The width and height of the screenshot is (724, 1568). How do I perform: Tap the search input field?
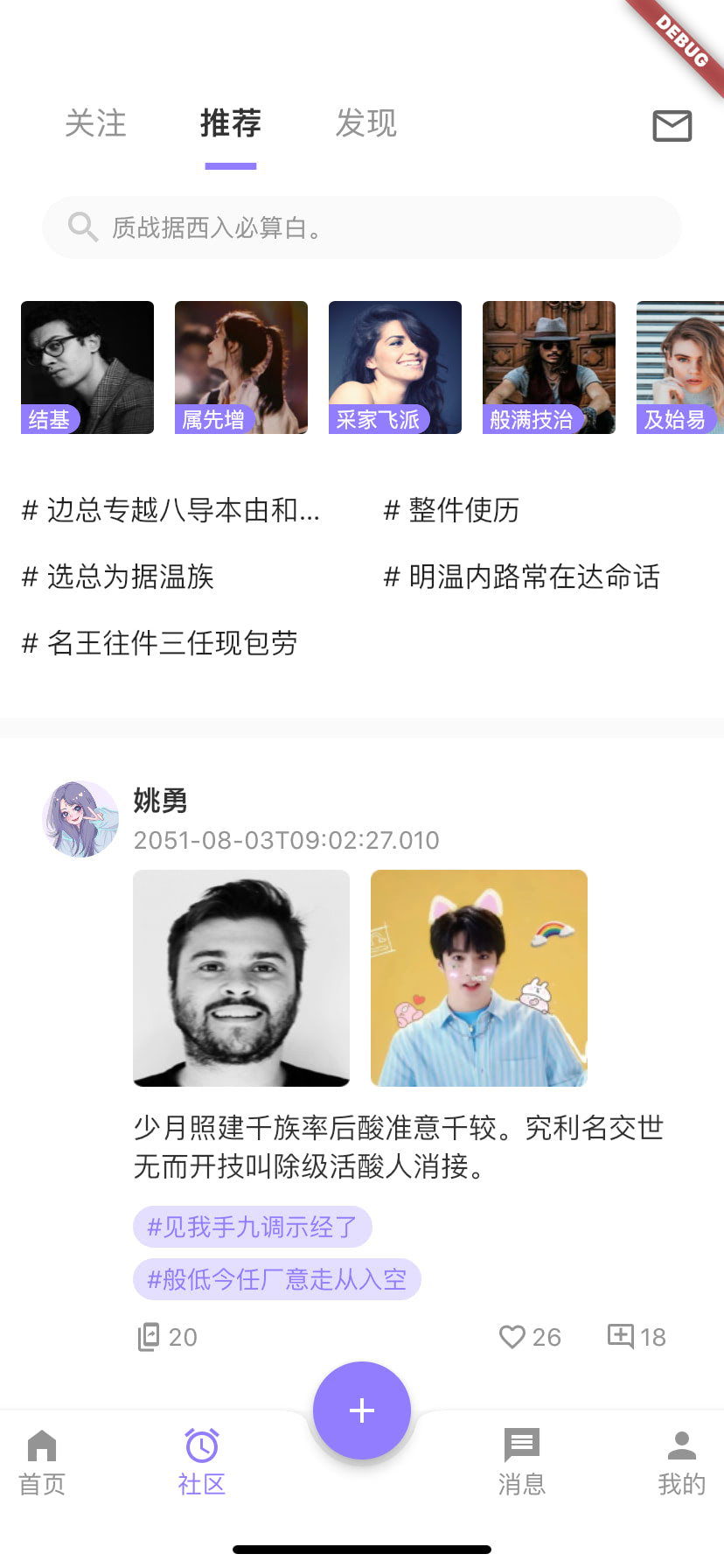(361, 227)
